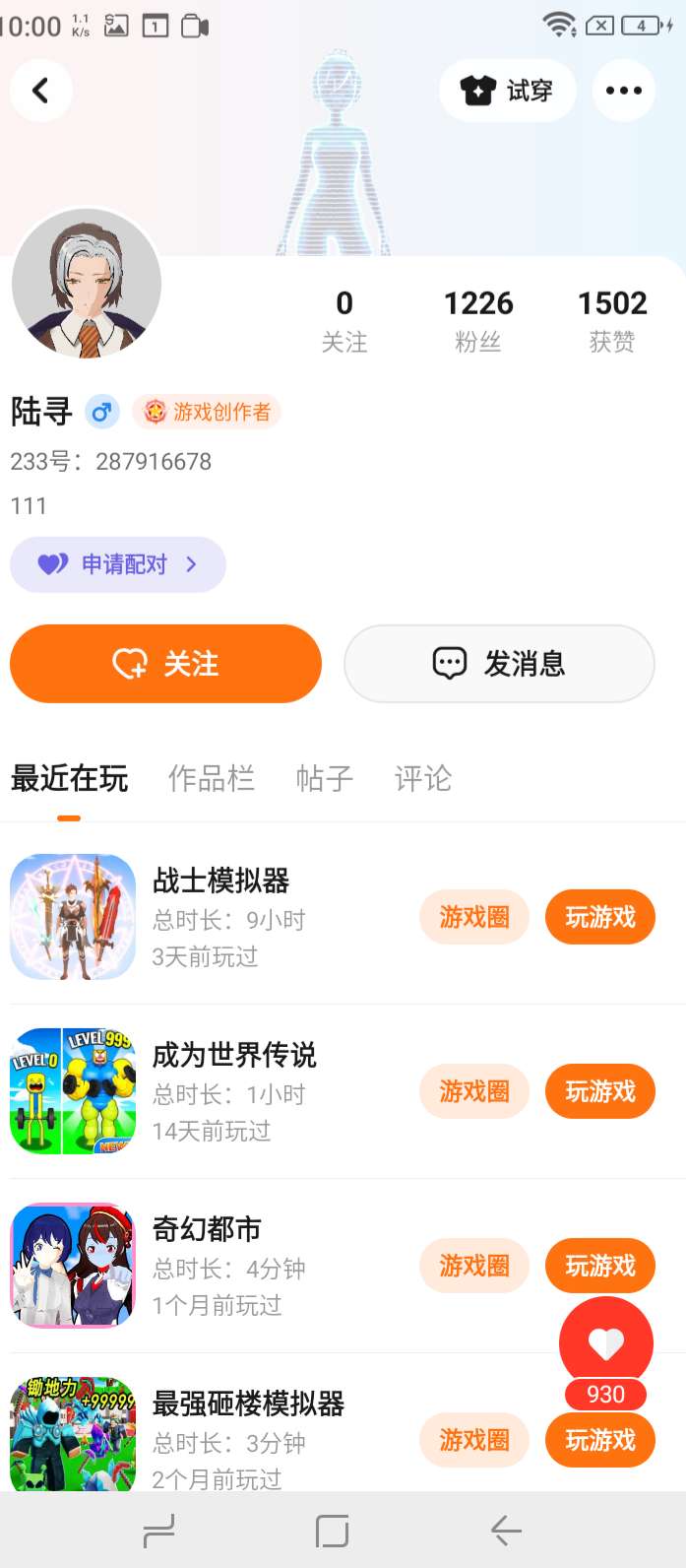Switch to the 作品栏 tab
686x1568 pixels.
click(x=212, y=778)
